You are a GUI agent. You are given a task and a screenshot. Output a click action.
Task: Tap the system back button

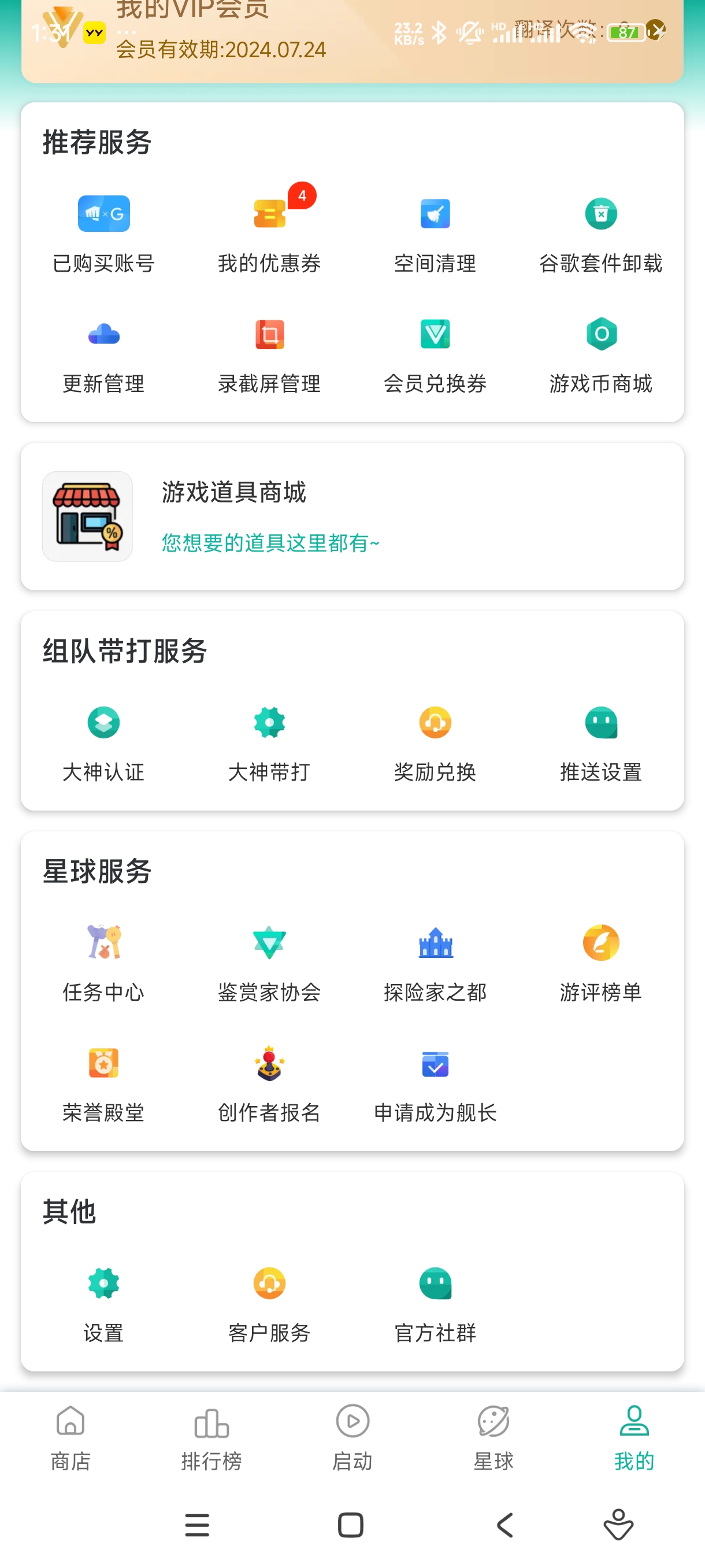[x=505, y=1525]
